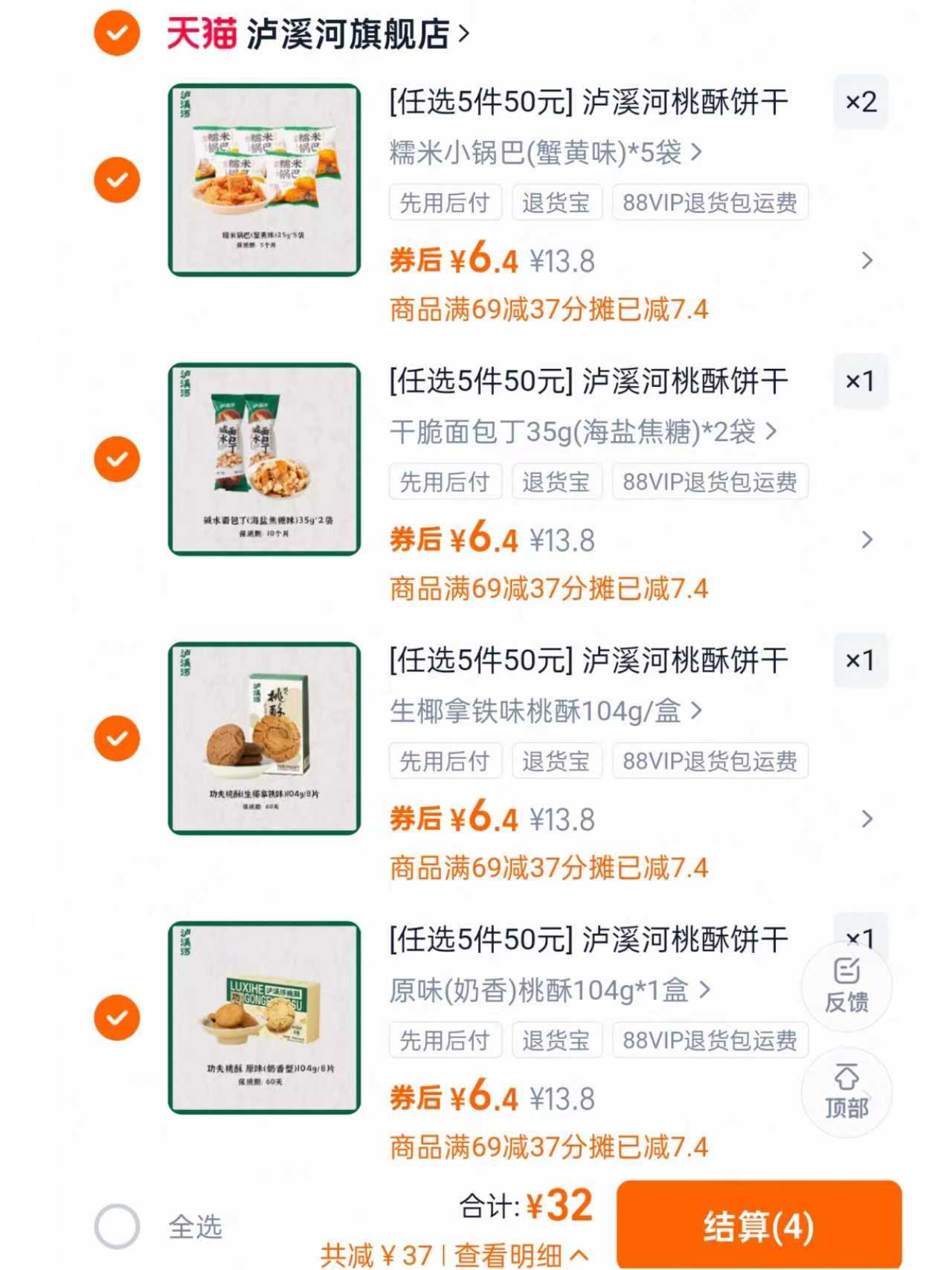The height and width of the screenshot is (1270, 952).
Task: Open the 生椰拿铁味桃酥 product thumbnail
Action: pyautogui.click(x=266, y=739)
